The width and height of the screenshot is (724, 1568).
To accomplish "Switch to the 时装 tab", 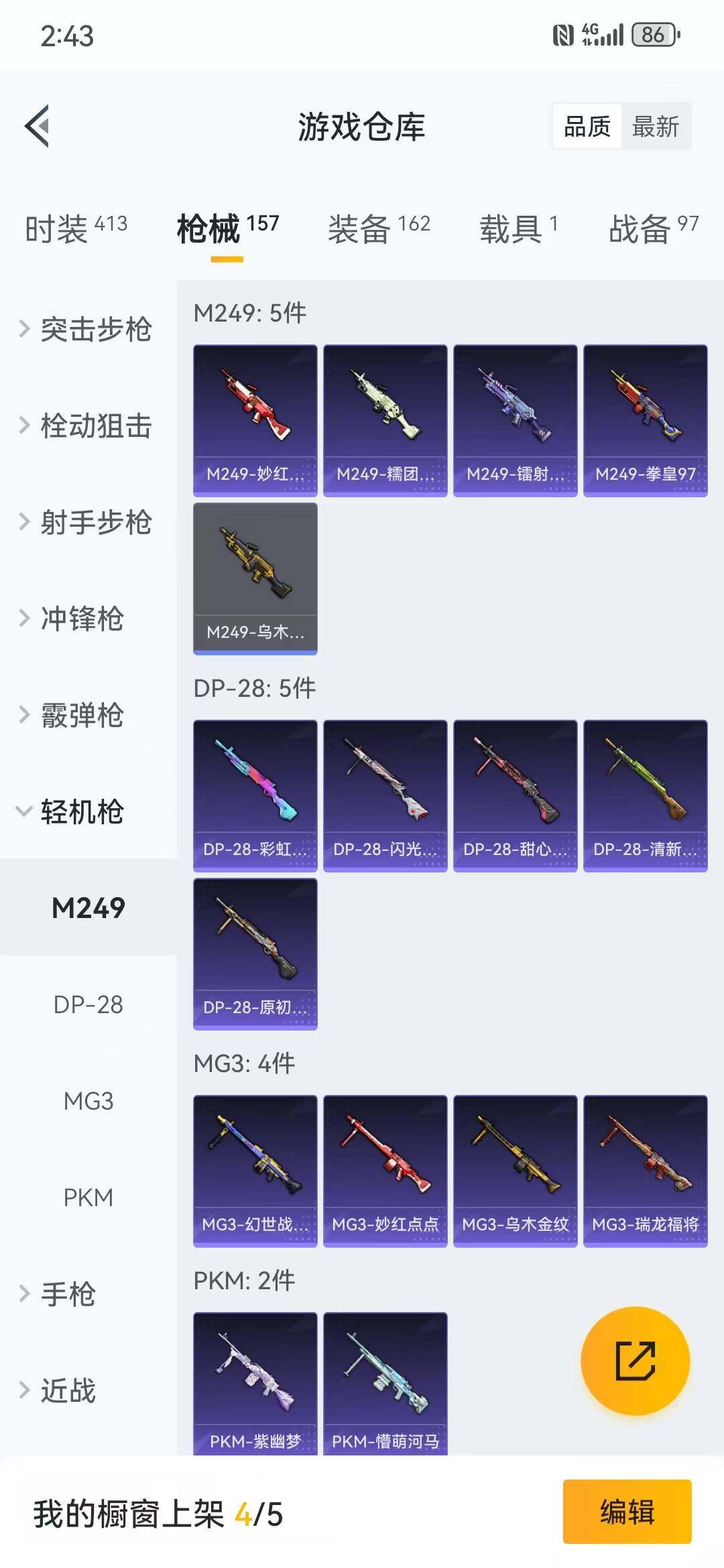I will pos(76,228).
